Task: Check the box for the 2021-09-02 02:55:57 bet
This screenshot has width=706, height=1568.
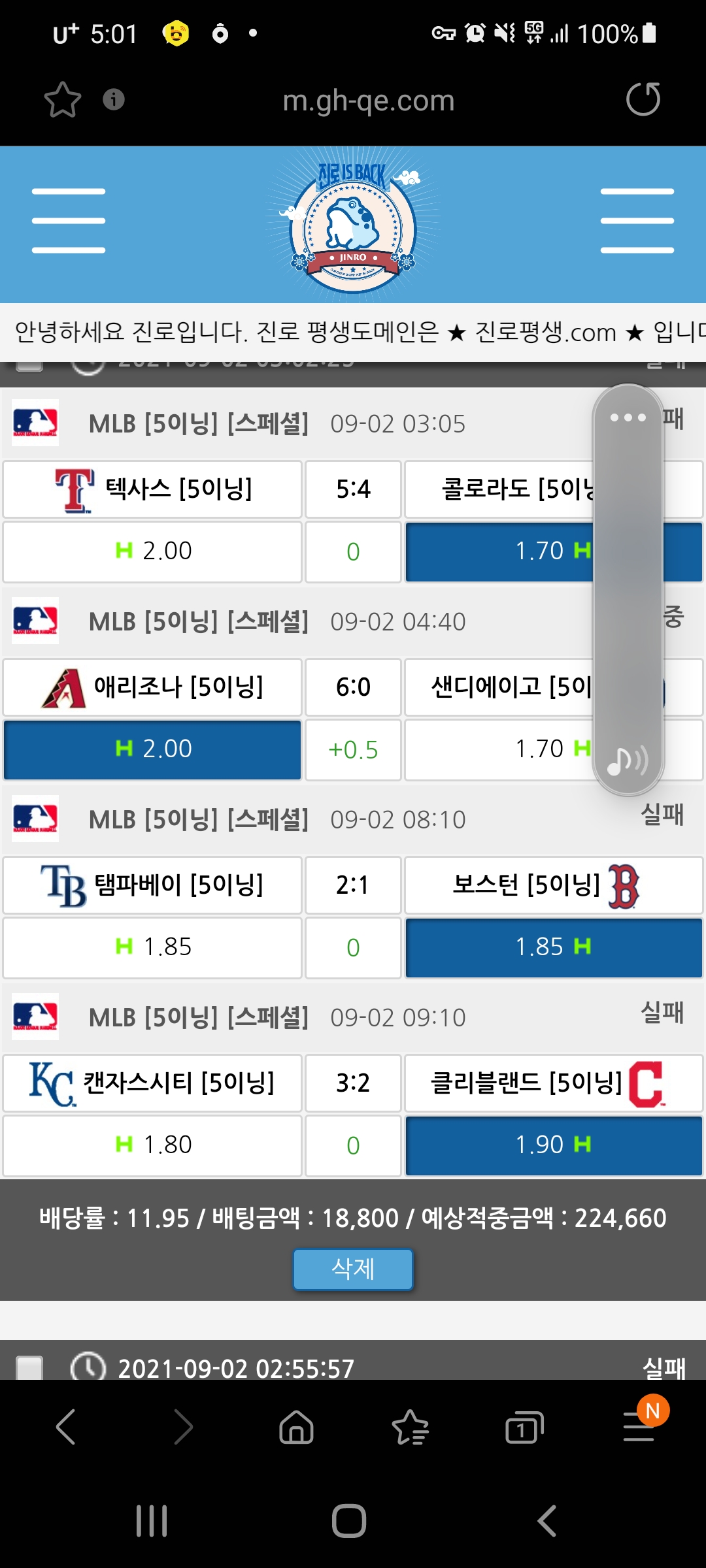Action: click(x=29, y=1367)
